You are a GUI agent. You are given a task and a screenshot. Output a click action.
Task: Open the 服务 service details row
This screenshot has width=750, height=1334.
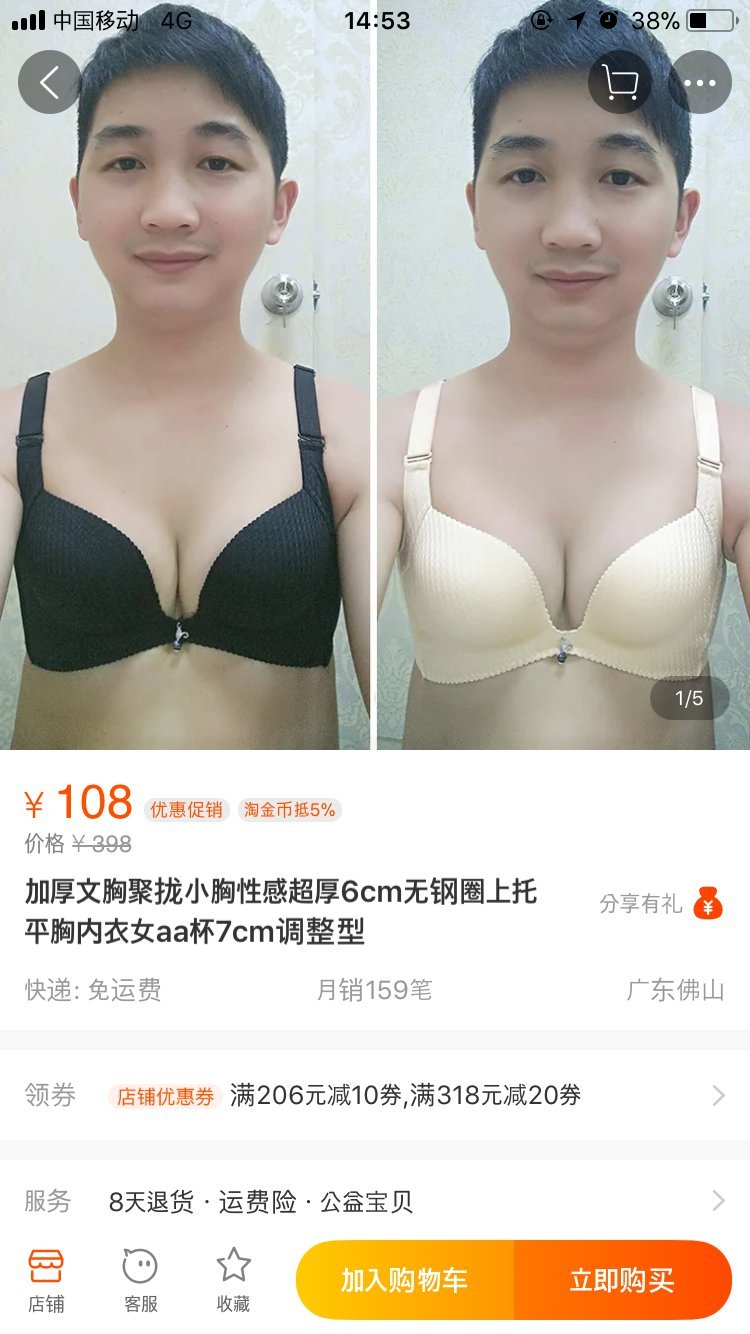coord(375,1201)
